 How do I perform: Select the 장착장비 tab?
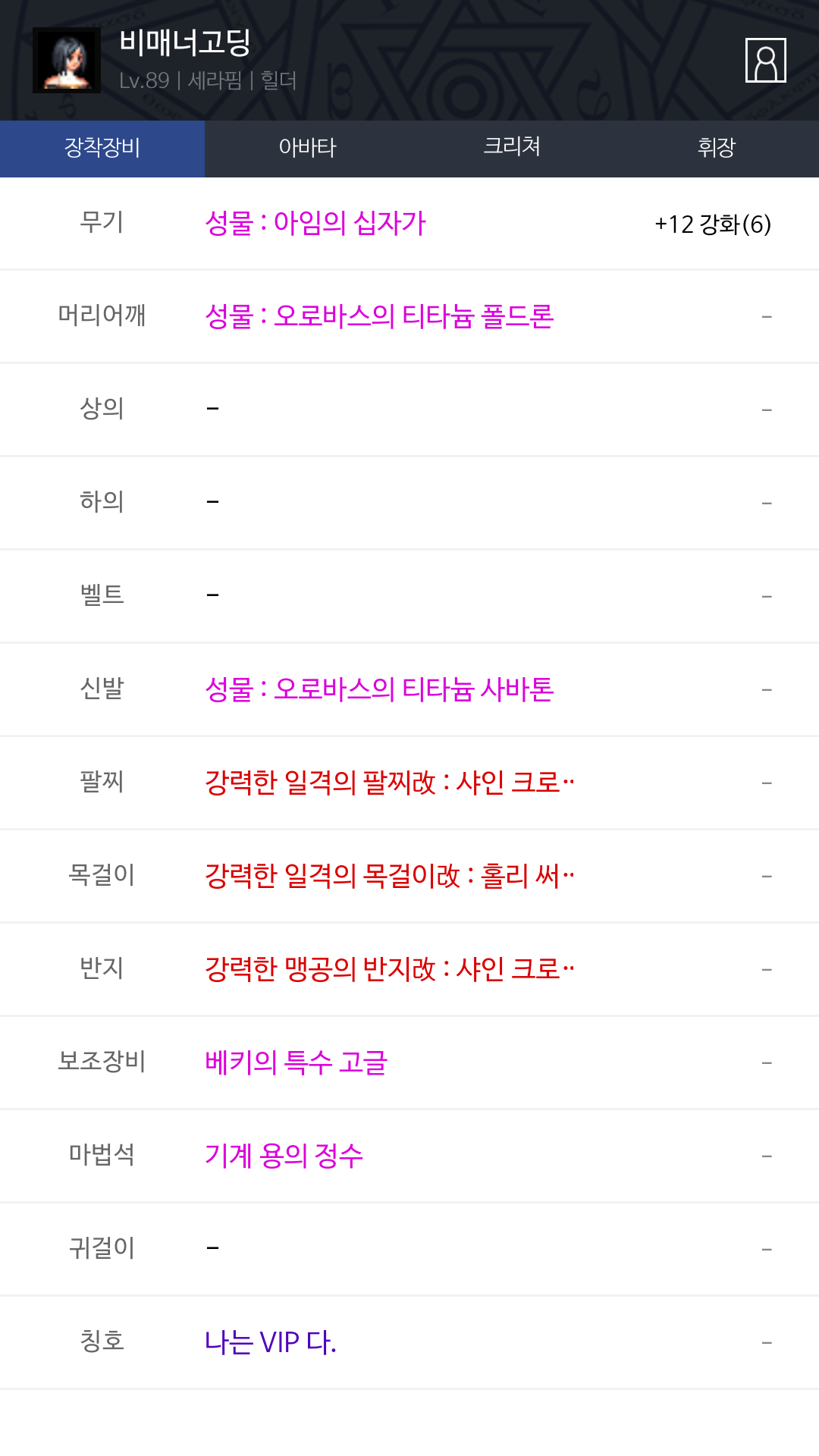pyautogui.click(x=102, y=148)
